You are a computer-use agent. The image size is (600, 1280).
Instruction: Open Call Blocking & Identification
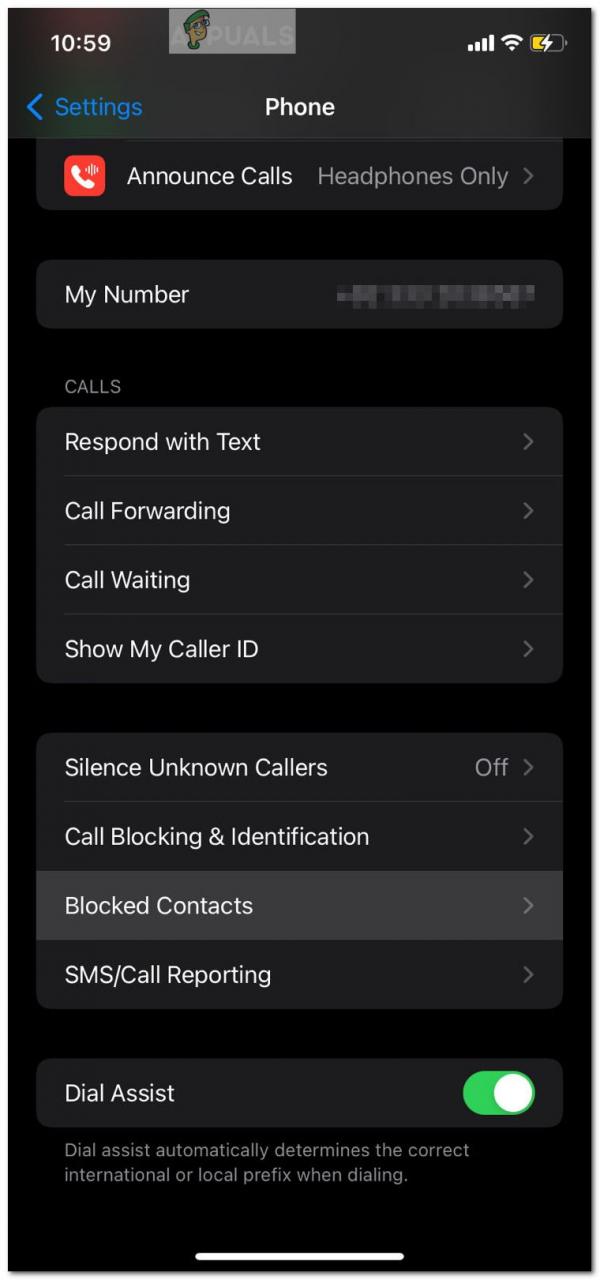(x=299, y=837)
